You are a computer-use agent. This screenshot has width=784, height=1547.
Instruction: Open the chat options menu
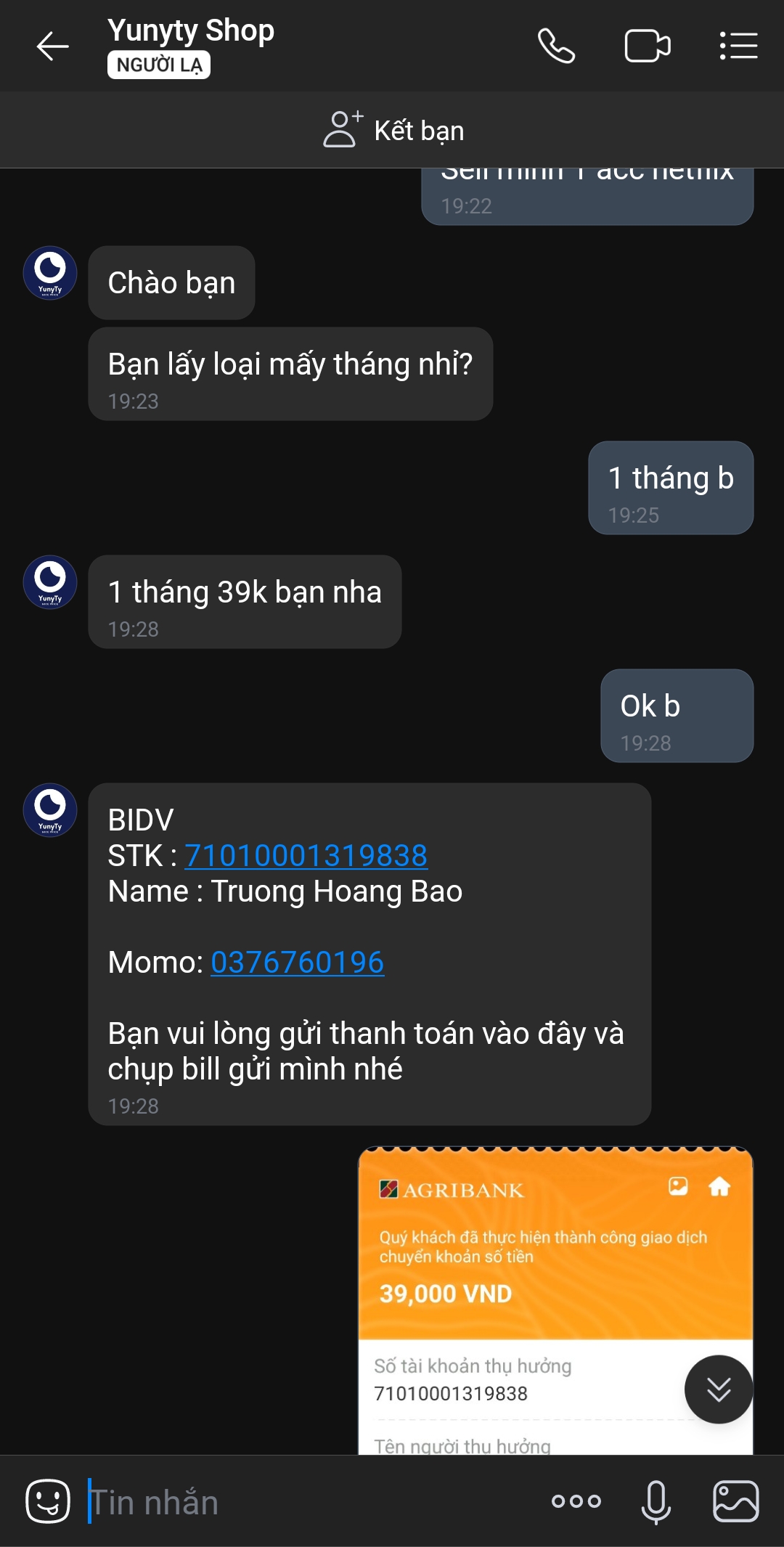[x=738, y=46]
